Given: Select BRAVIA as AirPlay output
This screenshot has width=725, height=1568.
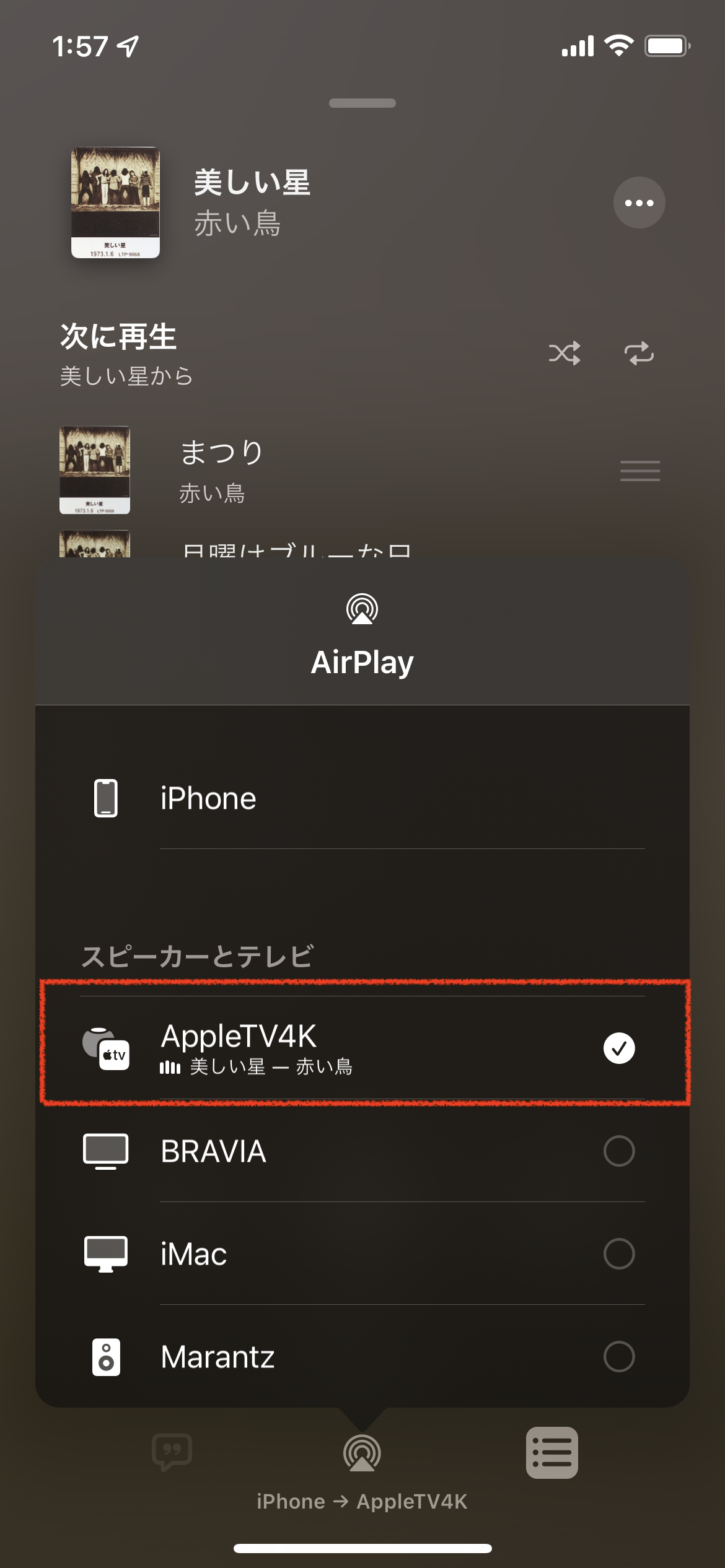Looking at the screenshot, I should click(618, 1151).
